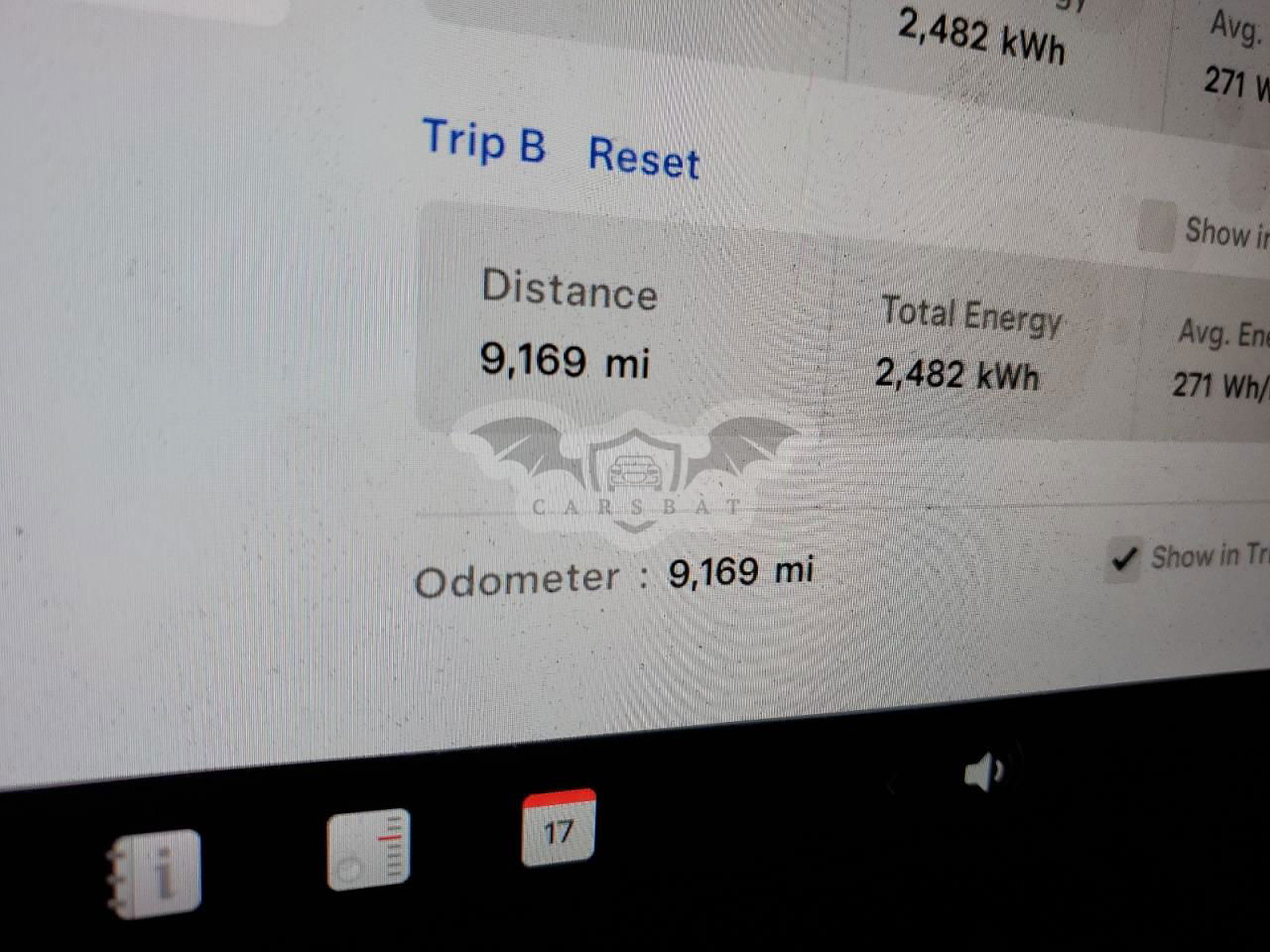Open the energy app icon
Viewport: 1270px width, 952px height.
click(368, 850)
